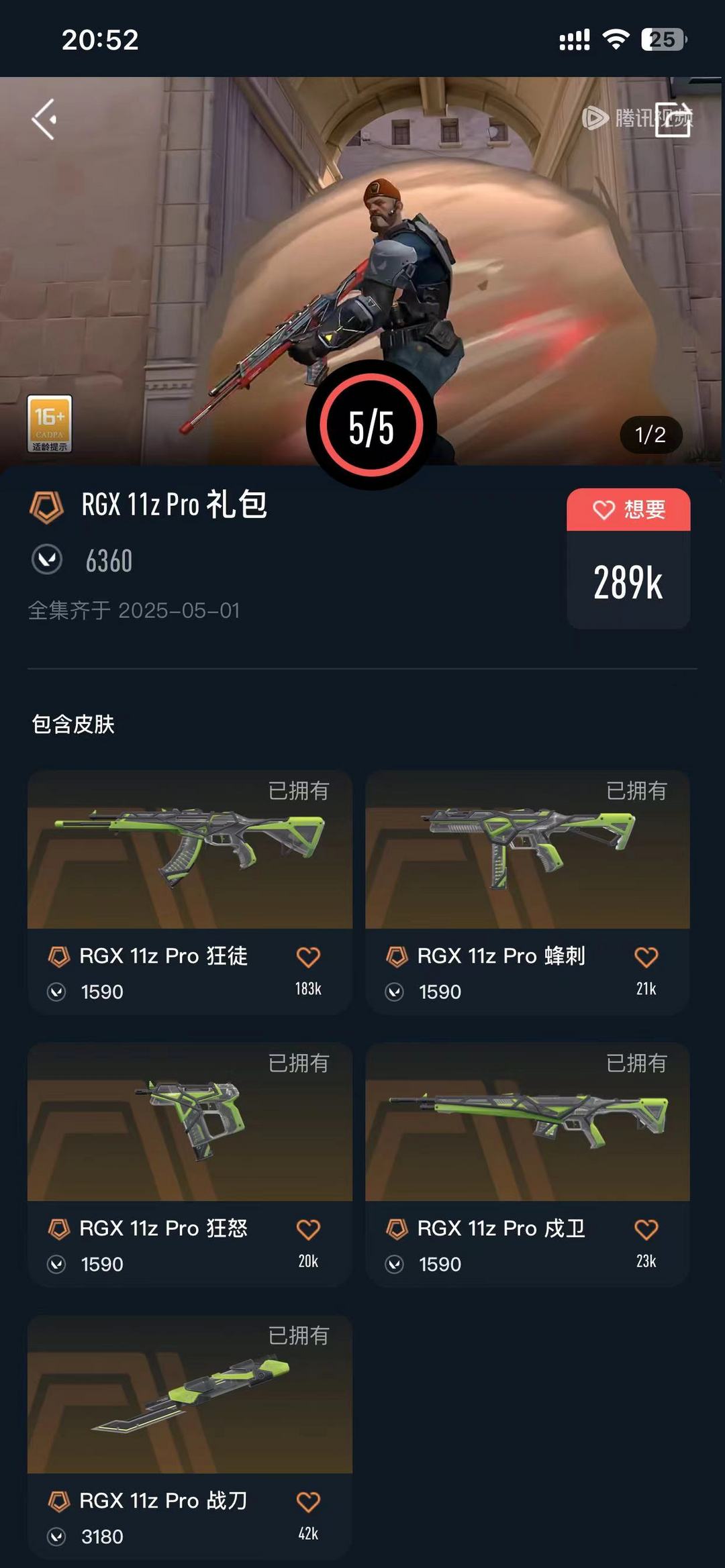Play the bundle preview video
Image resolution: width=725 pixels, height=1568 pixels.
[x=362, y=268]
